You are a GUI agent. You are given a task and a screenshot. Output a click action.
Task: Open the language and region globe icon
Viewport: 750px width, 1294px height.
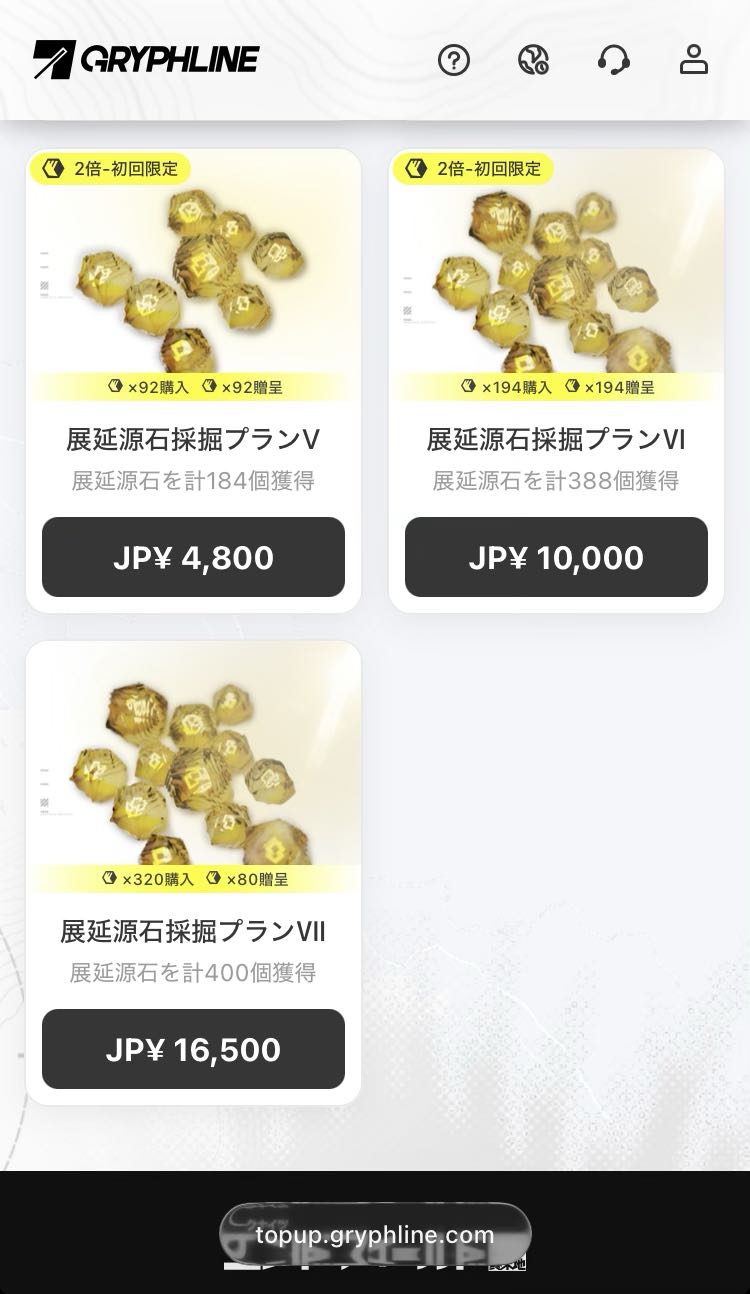tap(533, 60)
